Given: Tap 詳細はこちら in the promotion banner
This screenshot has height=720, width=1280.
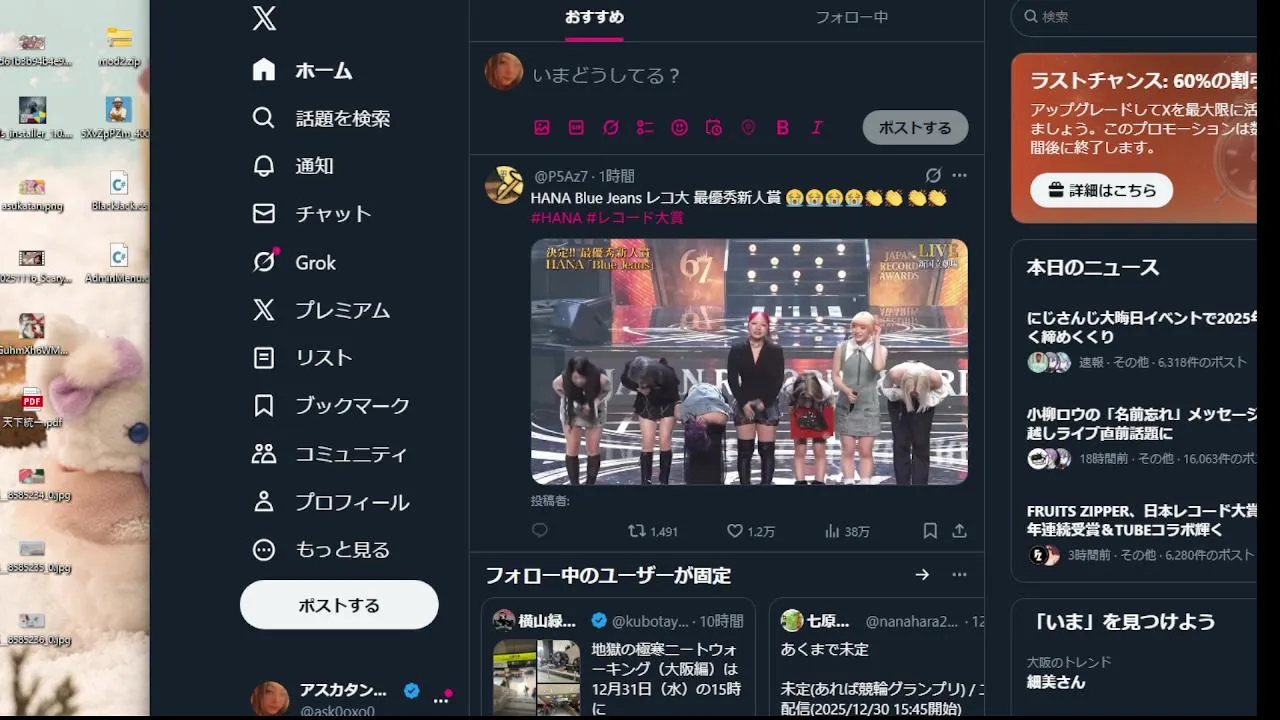Looking at the screenshot, I should tap(1101, 190).
